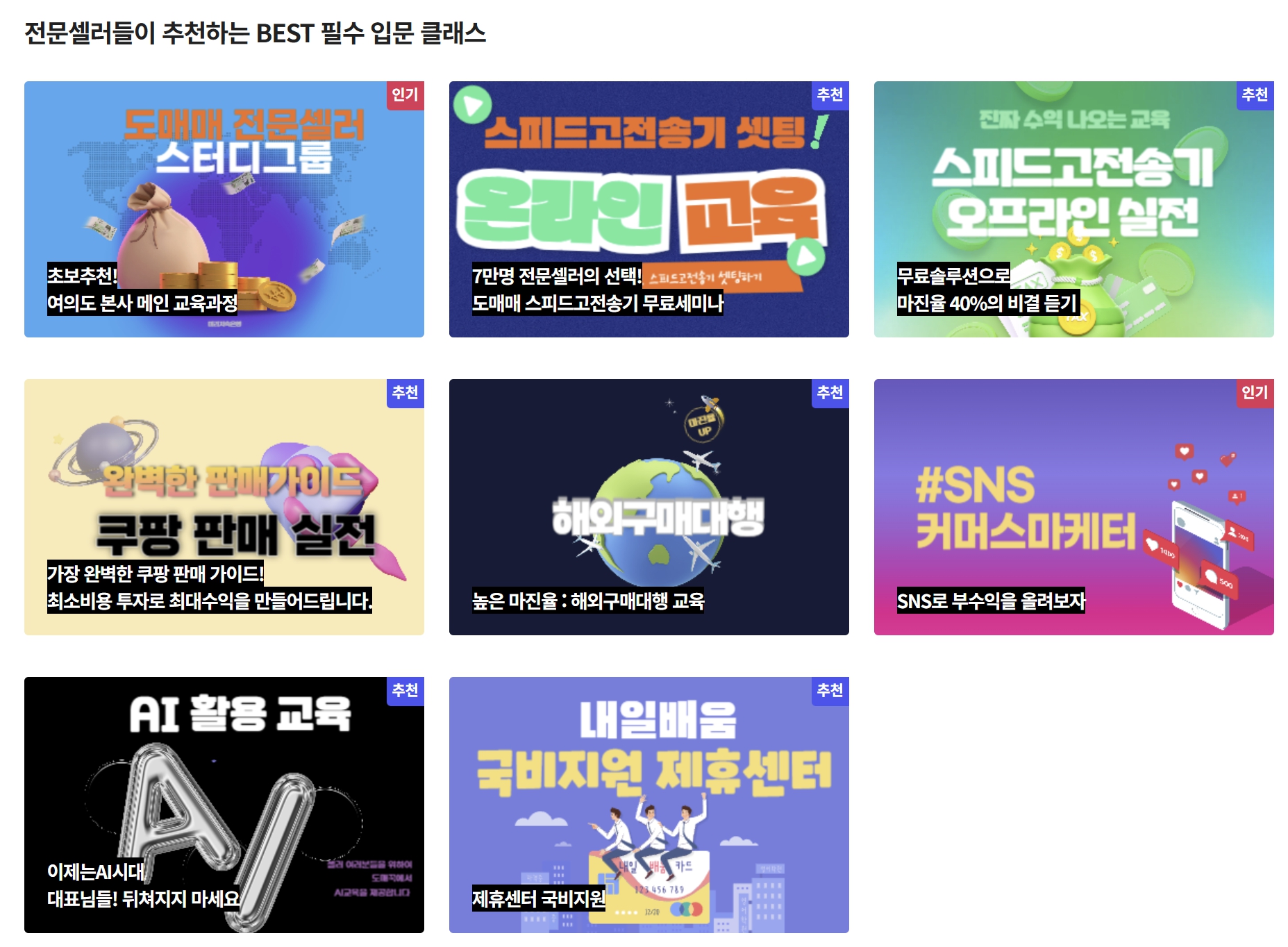
Task: Open the 내일배움 국비지원 제휴센터 card
Action: click(x=649, y=805)
